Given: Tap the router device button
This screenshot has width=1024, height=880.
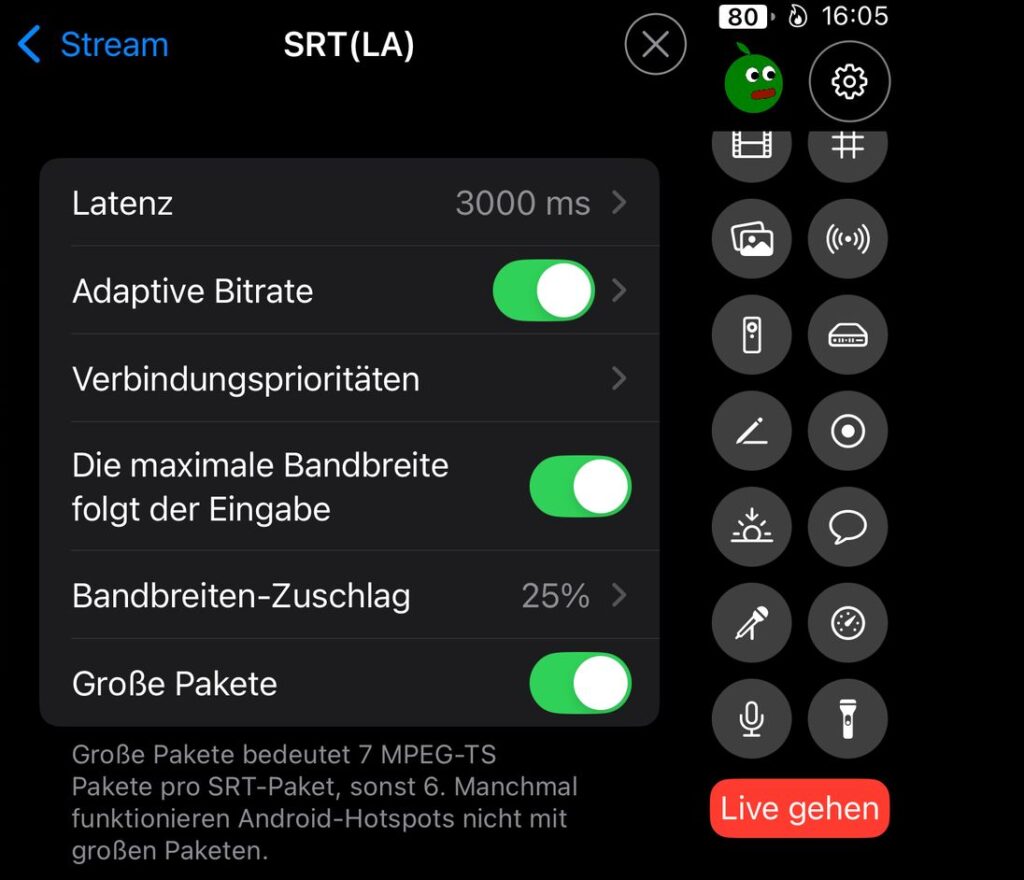Looking at the screenshot, I should pos(847,336).
